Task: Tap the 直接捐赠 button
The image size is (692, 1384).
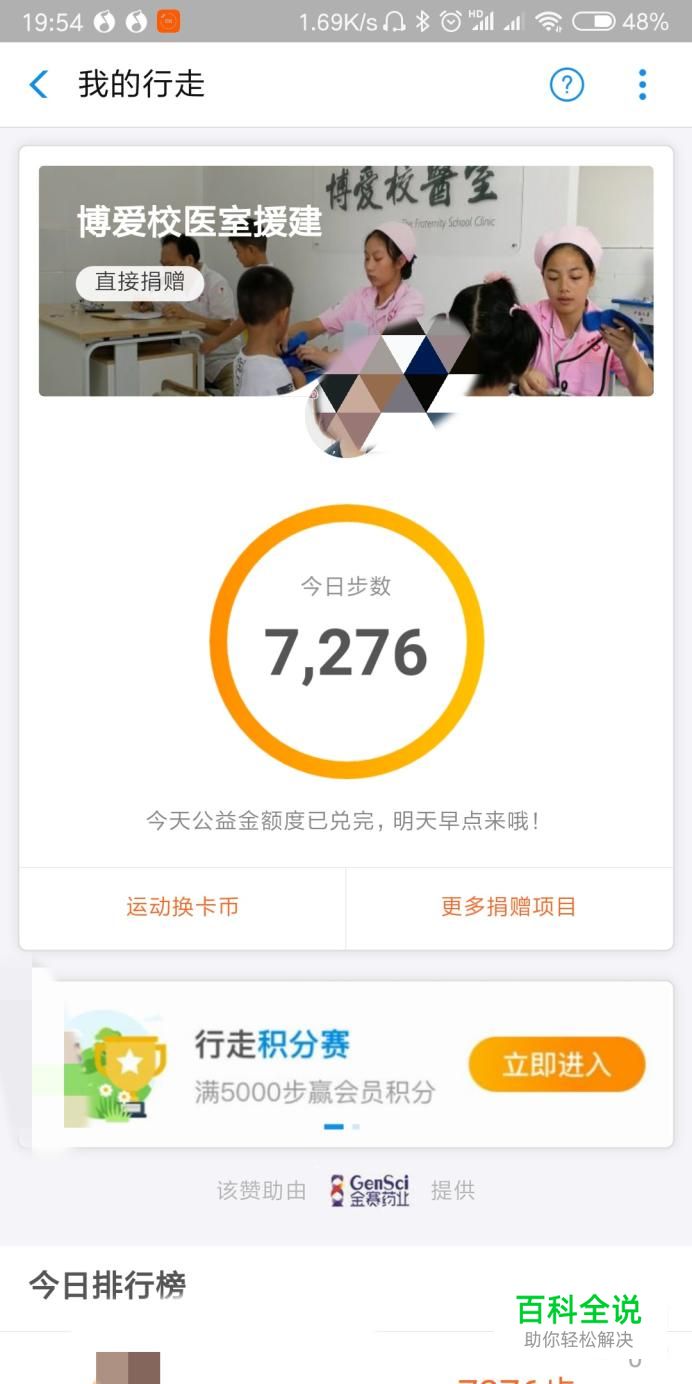Action: pos(140,282)
